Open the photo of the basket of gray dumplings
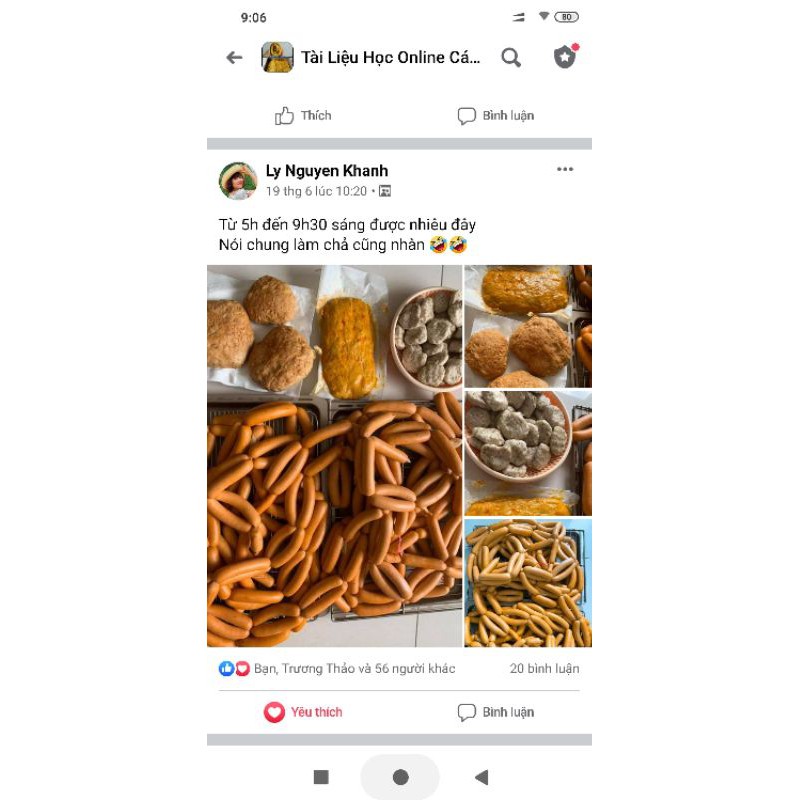 (x=527, y=452)
